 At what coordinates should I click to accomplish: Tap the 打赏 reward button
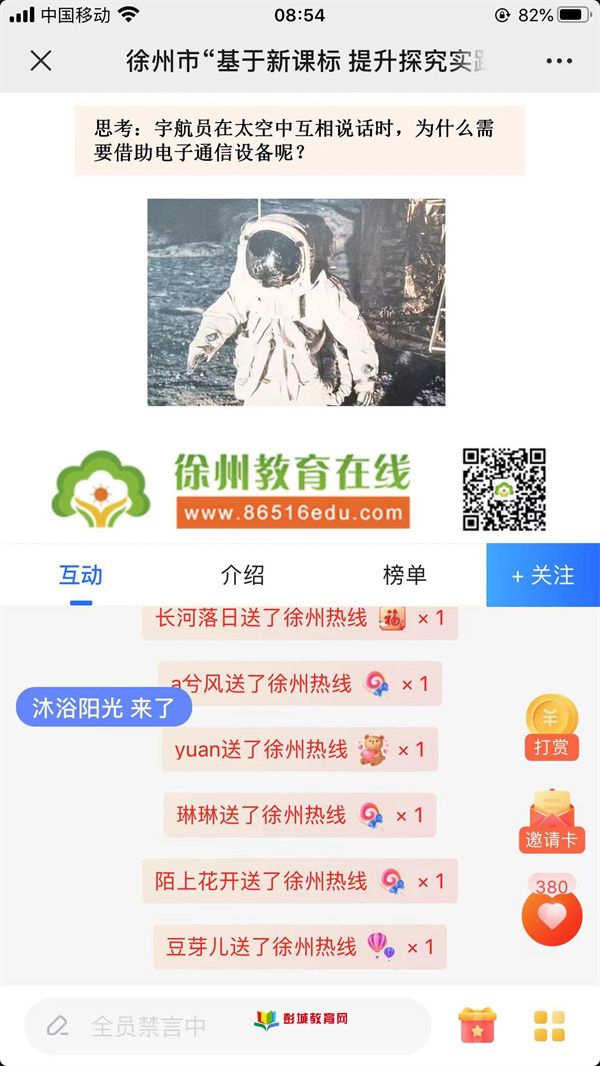click(x=552, y=727)
